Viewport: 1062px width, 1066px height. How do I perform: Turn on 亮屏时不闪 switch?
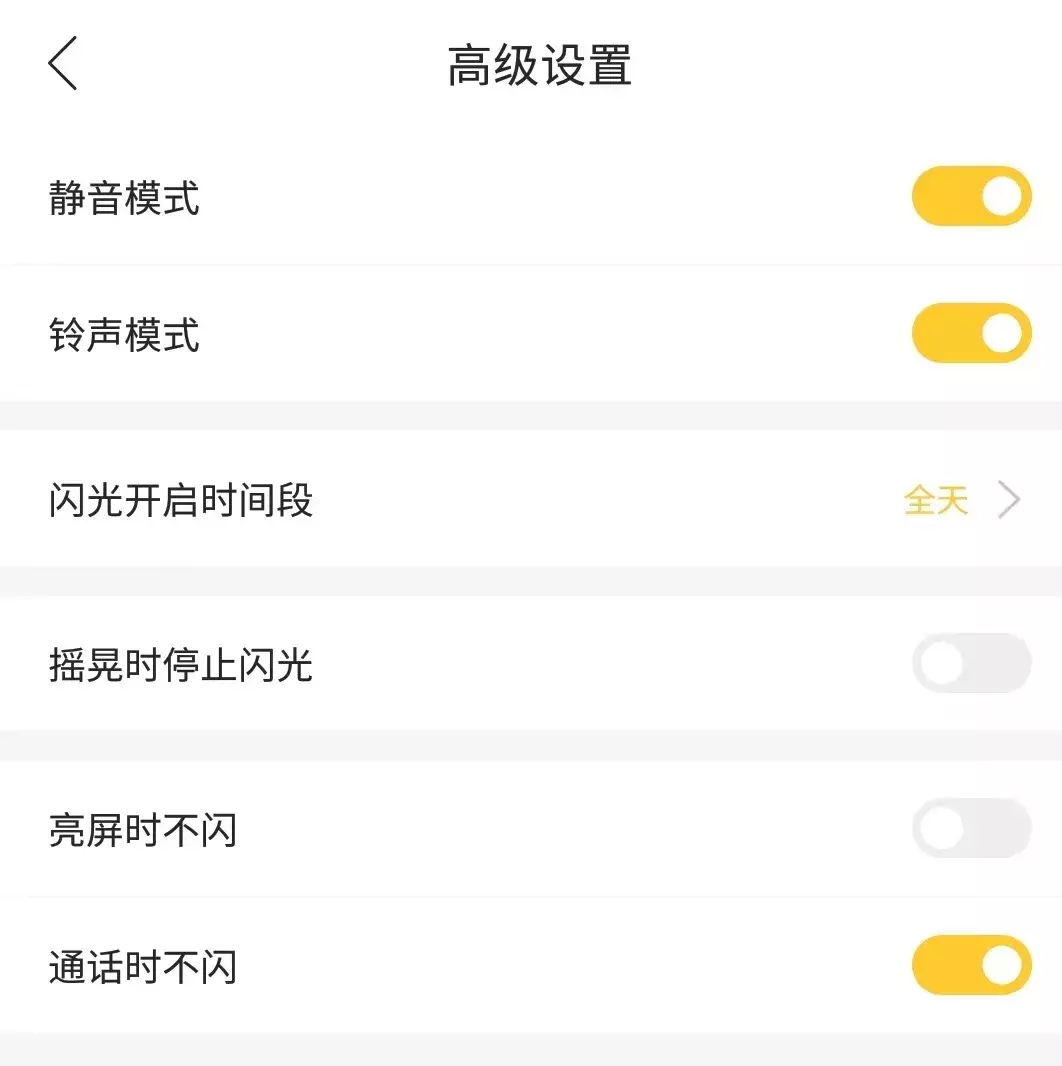point(970,829)
